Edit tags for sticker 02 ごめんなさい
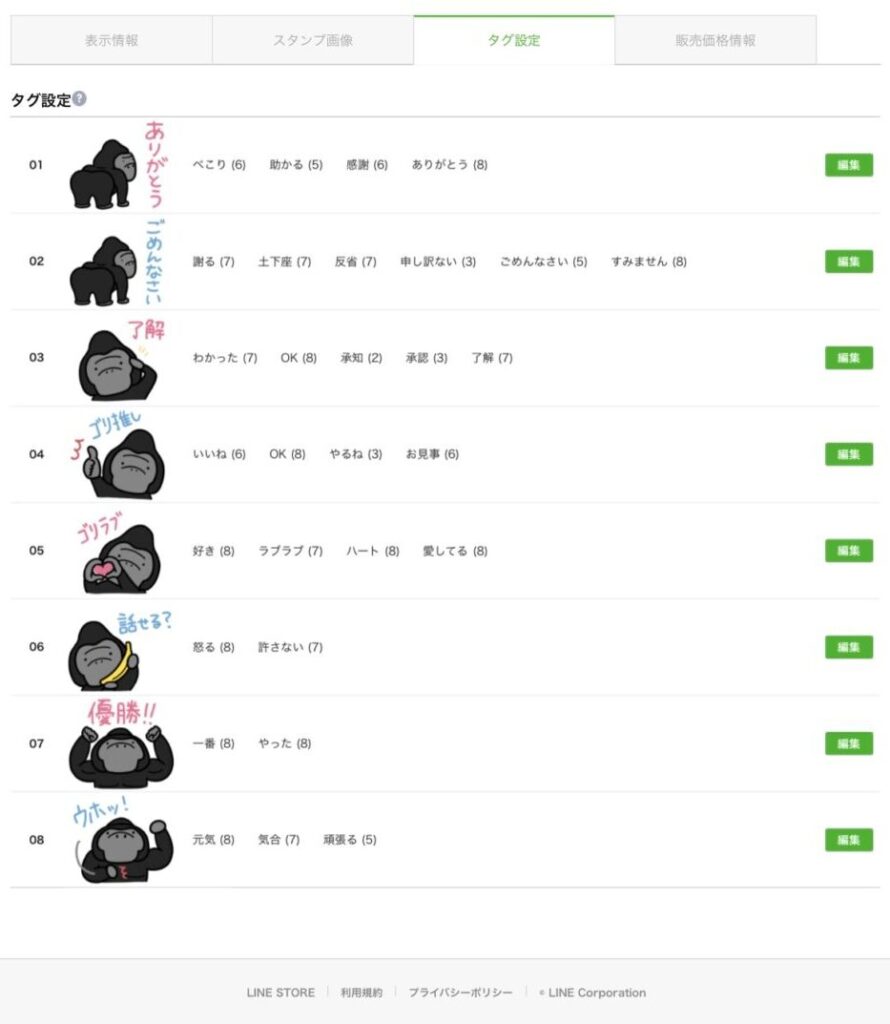The width and height of the screenshot is (890, 1024). 848,261
